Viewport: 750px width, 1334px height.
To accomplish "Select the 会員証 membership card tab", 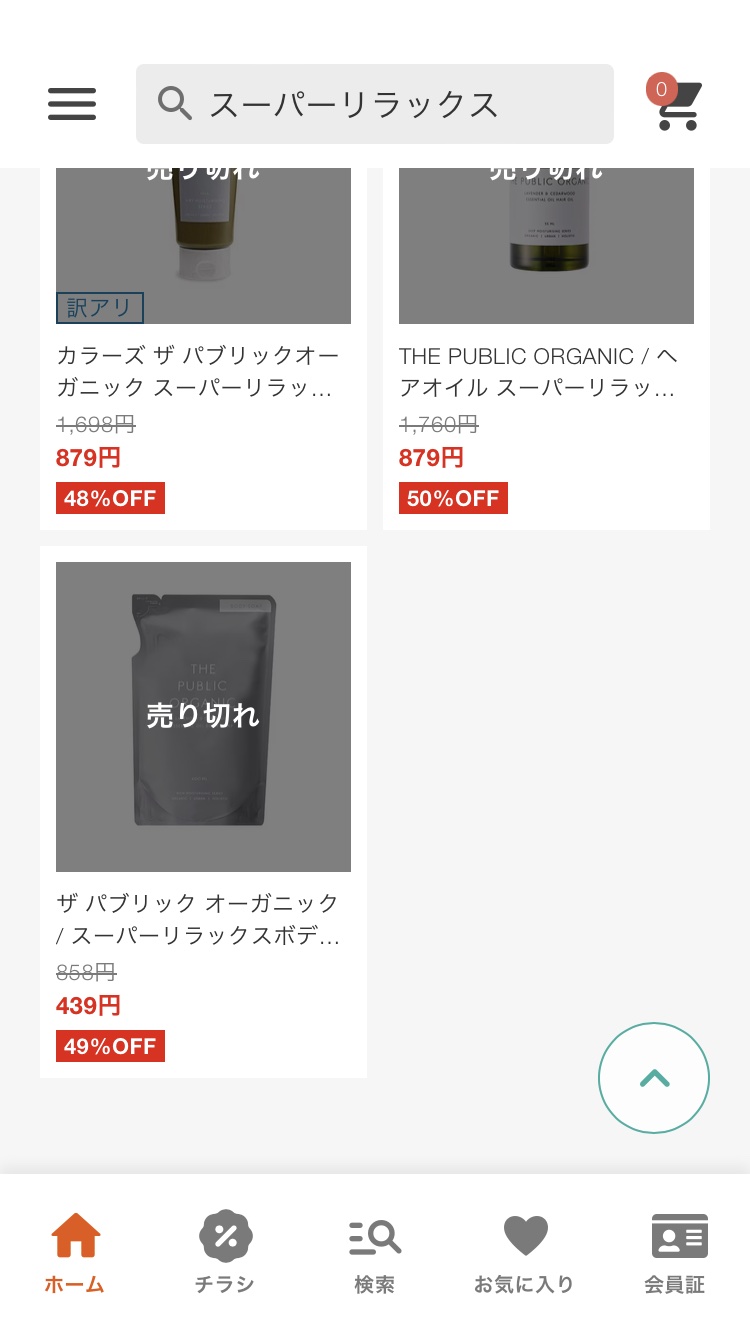I will click(675, 1253).
